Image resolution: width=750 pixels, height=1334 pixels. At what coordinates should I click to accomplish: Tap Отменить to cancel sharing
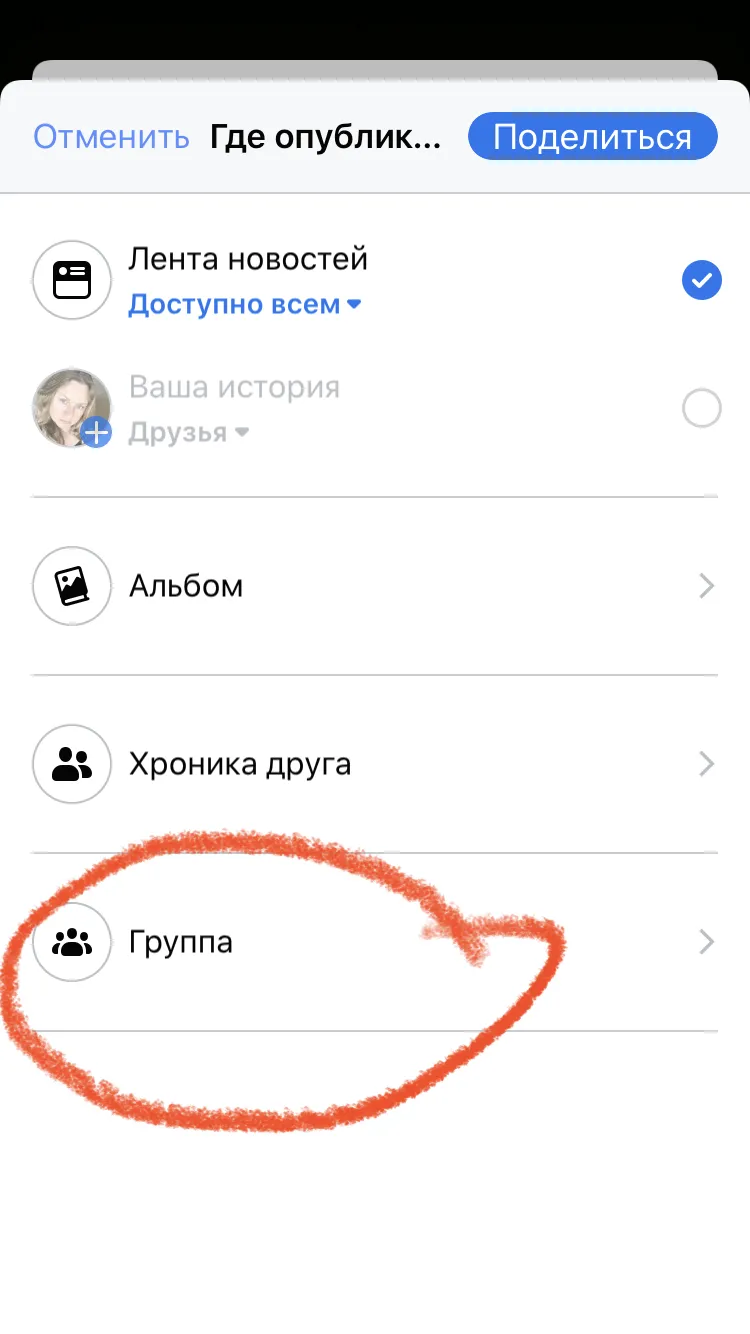point(111,136)
